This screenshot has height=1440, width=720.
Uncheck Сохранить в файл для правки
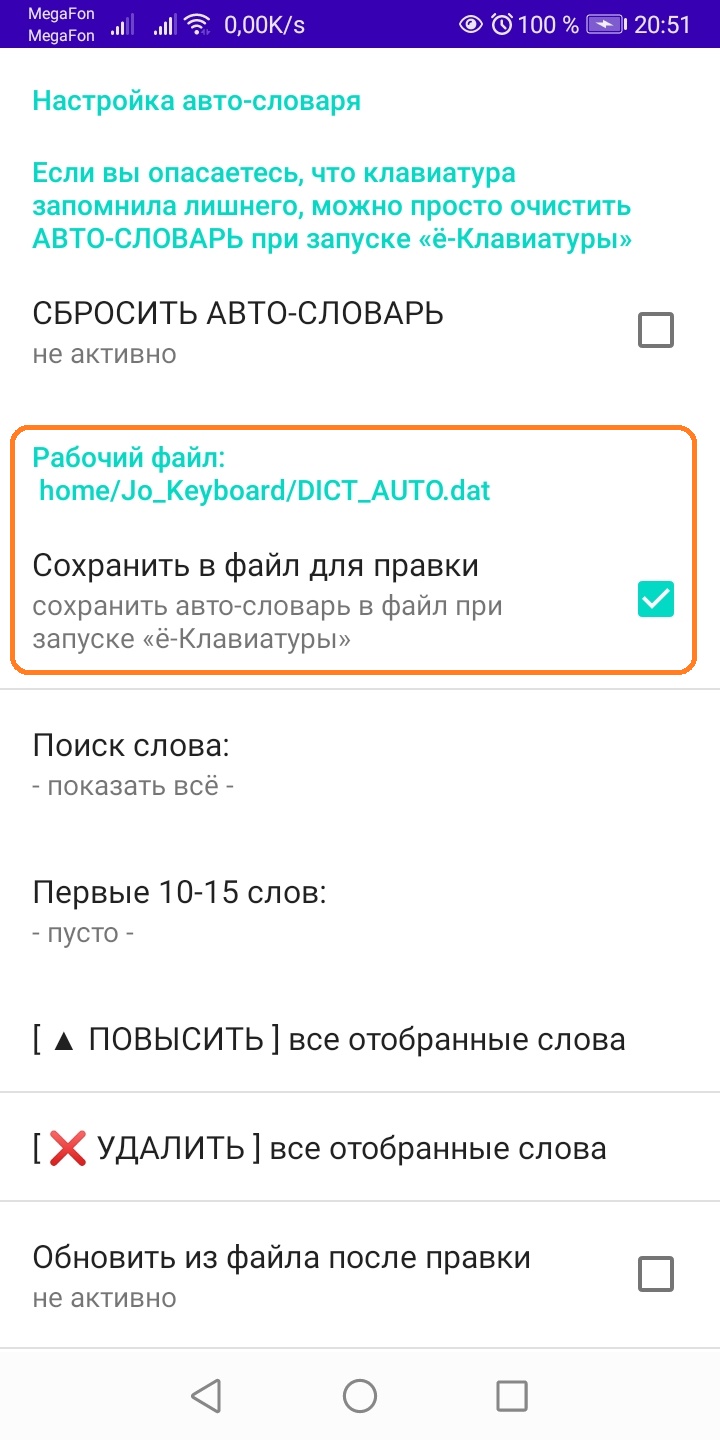tap(656, 599)
